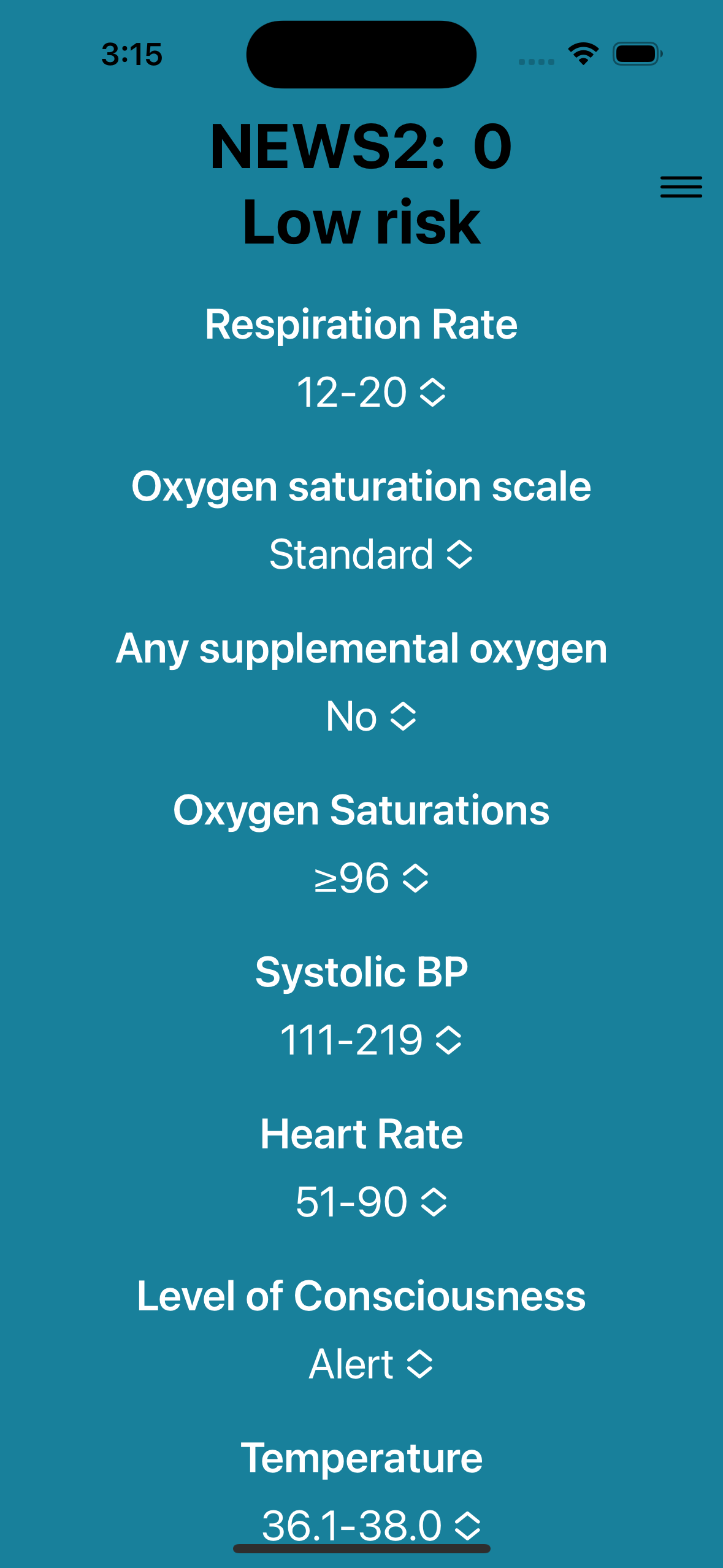723x1568 pixels.
Task: Open the Level of Consciousness Alert picker
Action: click(371, 1364)
